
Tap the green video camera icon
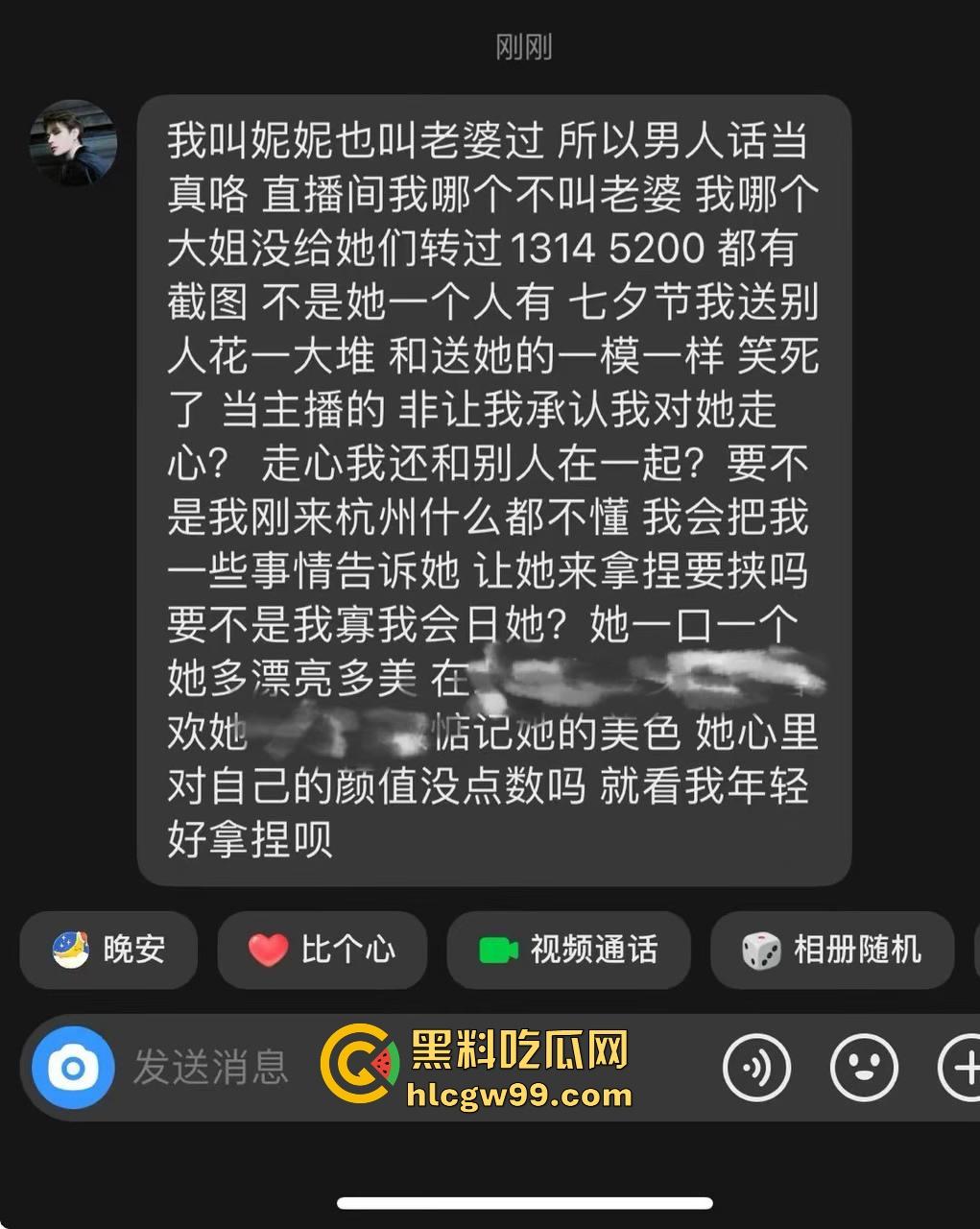(x=499, y=950)
